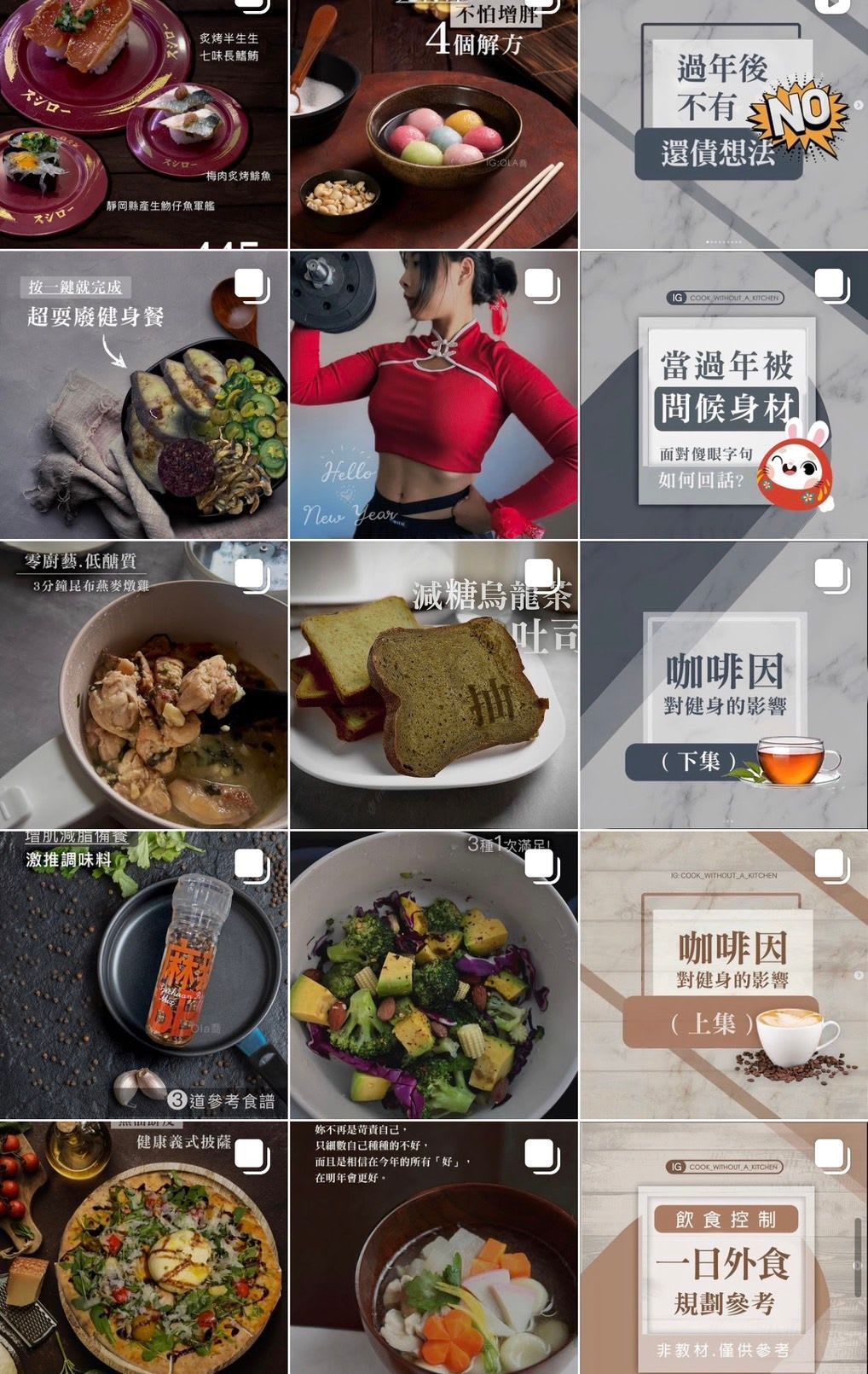868x1374 pixels.
Task: Open the 一日外食規劃參考 post
Action: (x=723, y=1248)
